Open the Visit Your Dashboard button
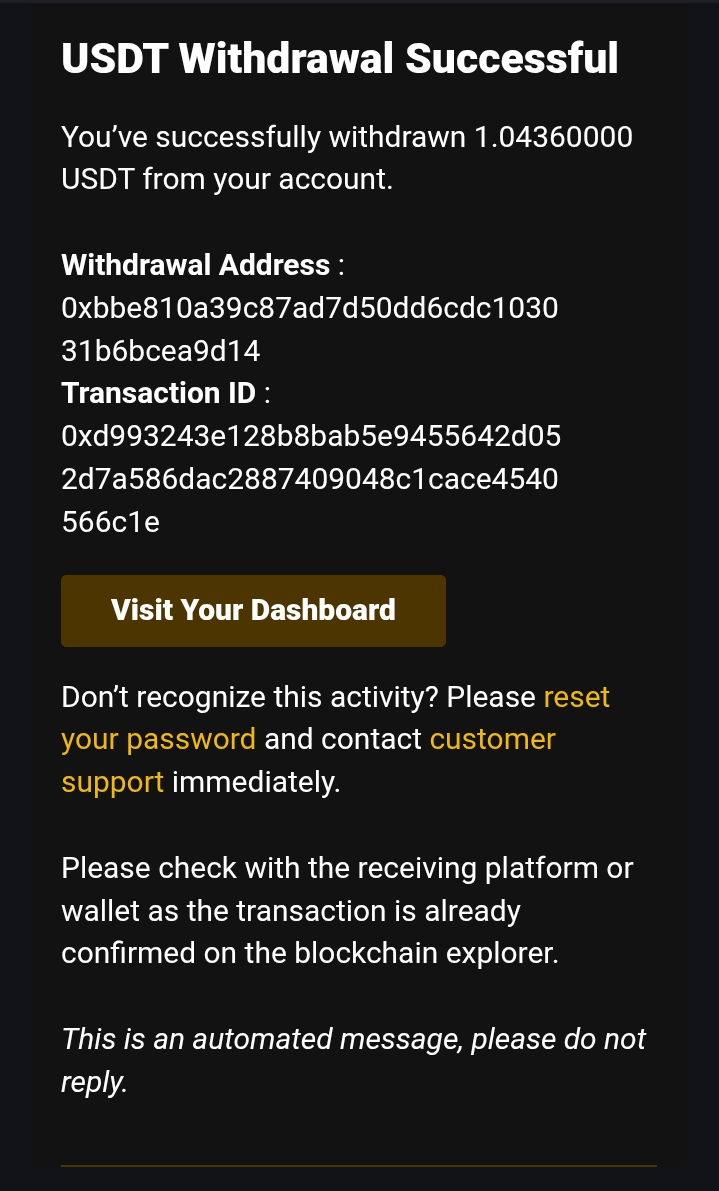The image size is (719, 1191). [253, 610]
